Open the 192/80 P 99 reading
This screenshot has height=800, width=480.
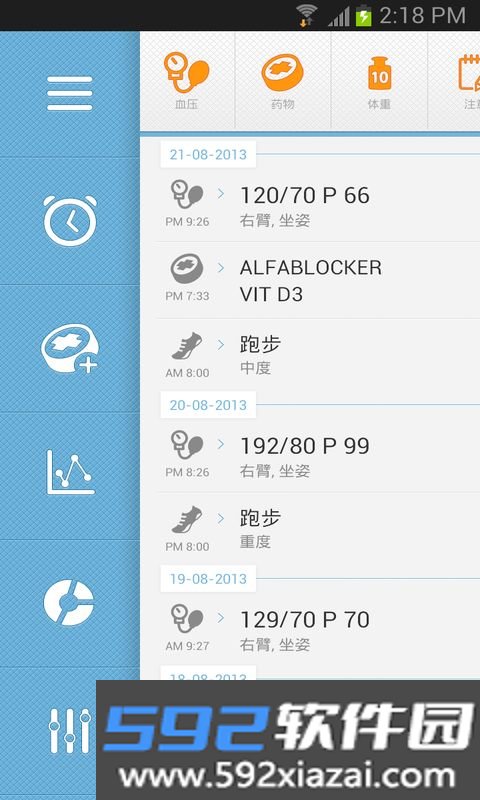click(x=318, y=456)
